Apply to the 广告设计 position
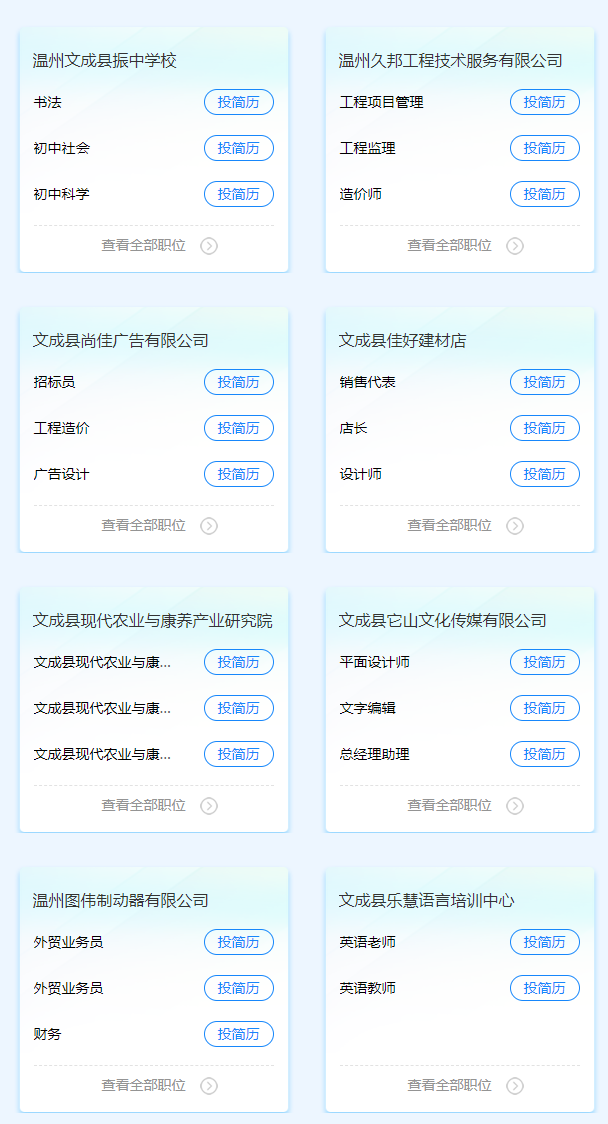The width and height of the screenshot is (608, 1124). [239, 474]
